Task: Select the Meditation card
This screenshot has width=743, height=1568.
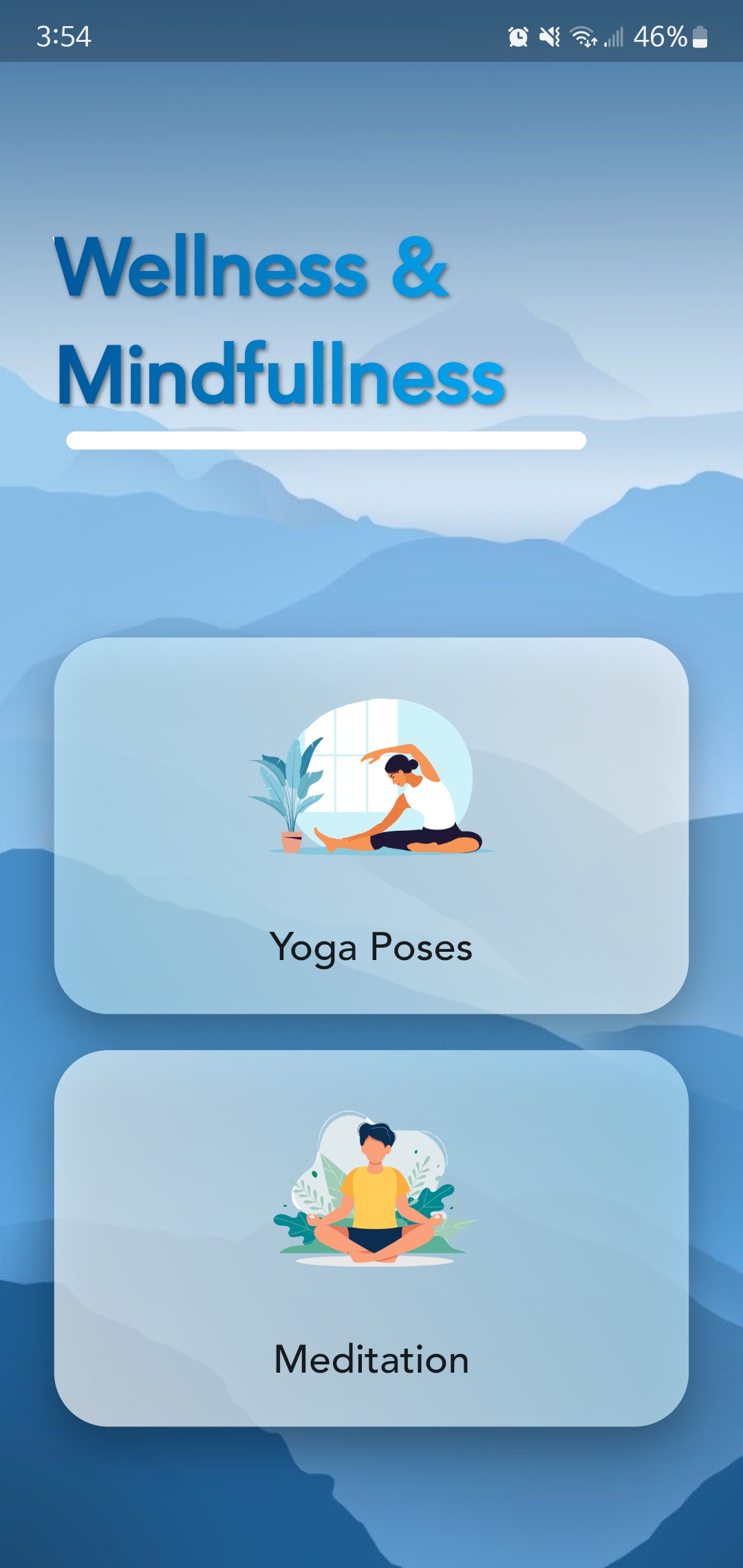Action: [x=371, y=1238]
